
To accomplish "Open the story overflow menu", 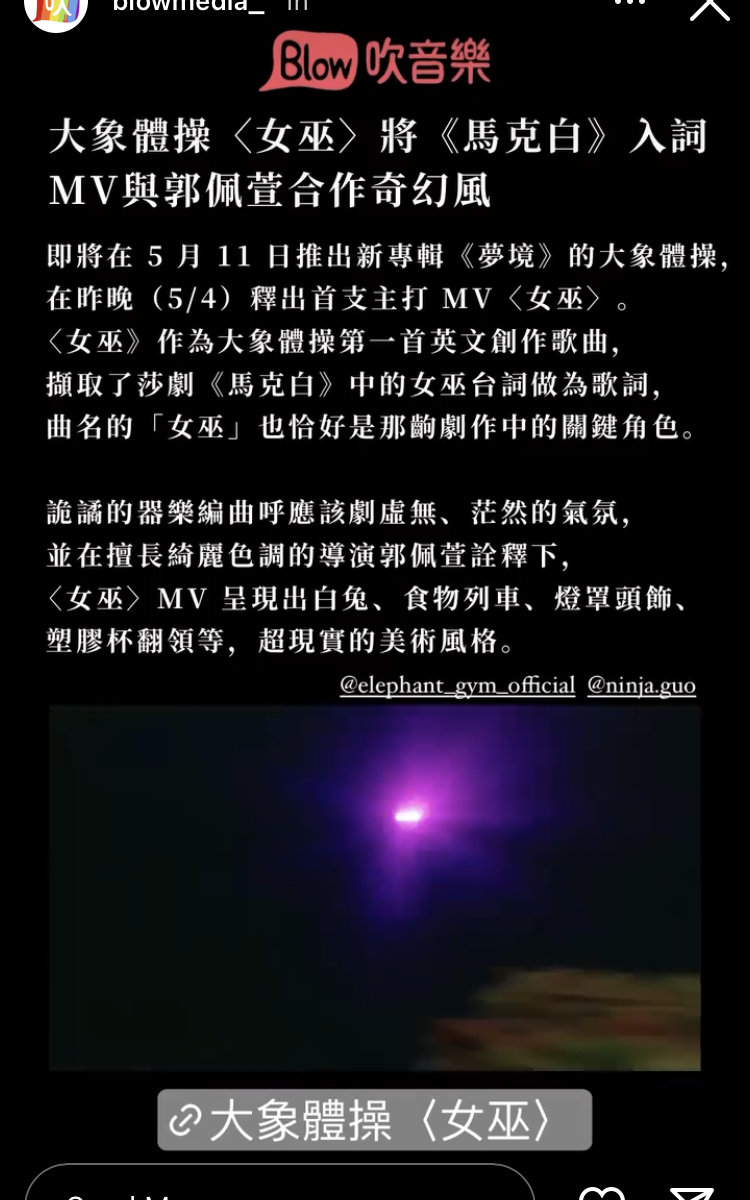I will [630, 4].
